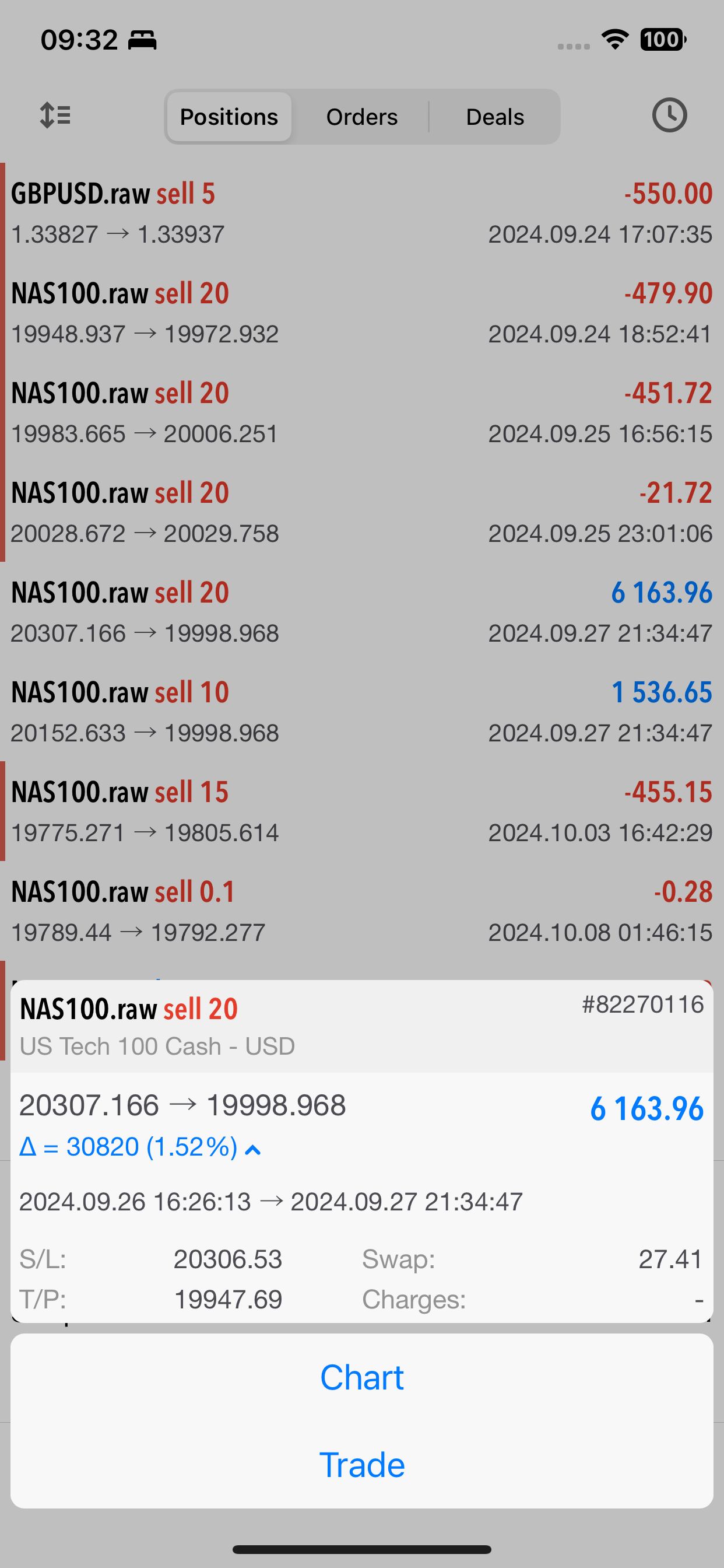Open NAS100.raw sell 0.1 position
This screenshot has height=1568, width=724.
(x=361, y=911)
